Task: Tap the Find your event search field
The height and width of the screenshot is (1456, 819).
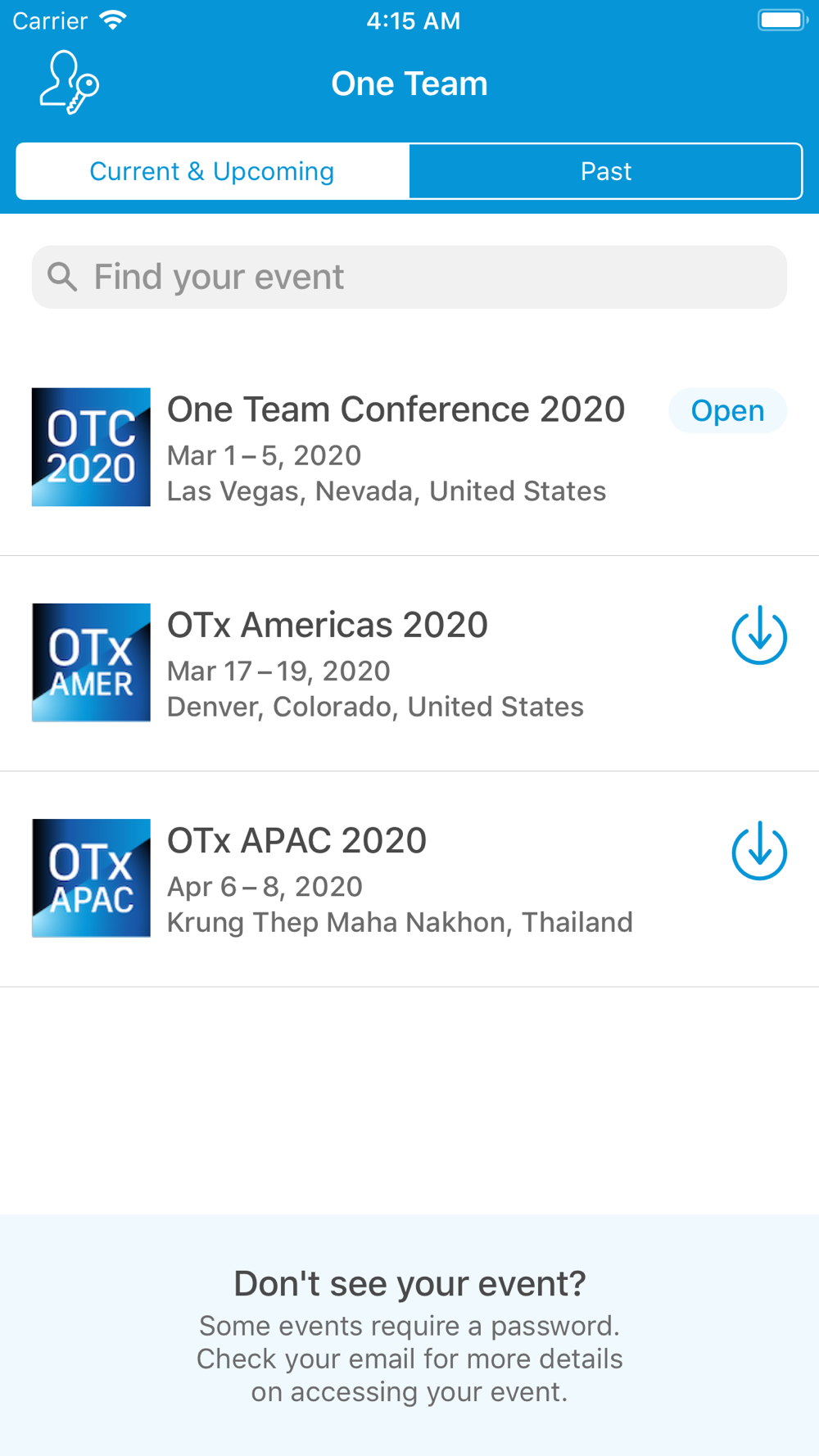Action: 409,277
